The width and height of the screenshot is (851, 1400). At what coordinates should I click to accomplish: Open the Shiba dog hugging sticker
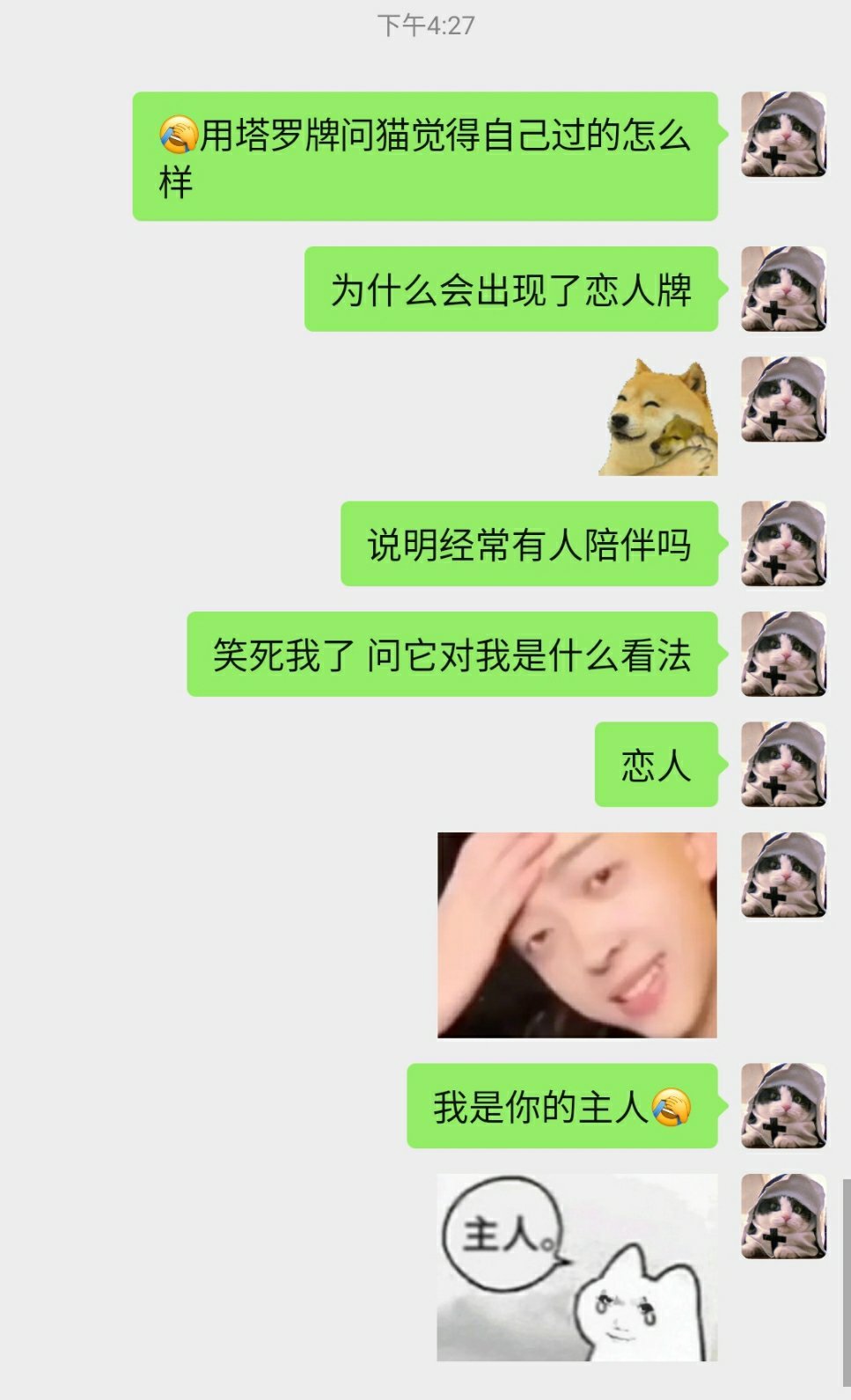(x=658, y=417)
